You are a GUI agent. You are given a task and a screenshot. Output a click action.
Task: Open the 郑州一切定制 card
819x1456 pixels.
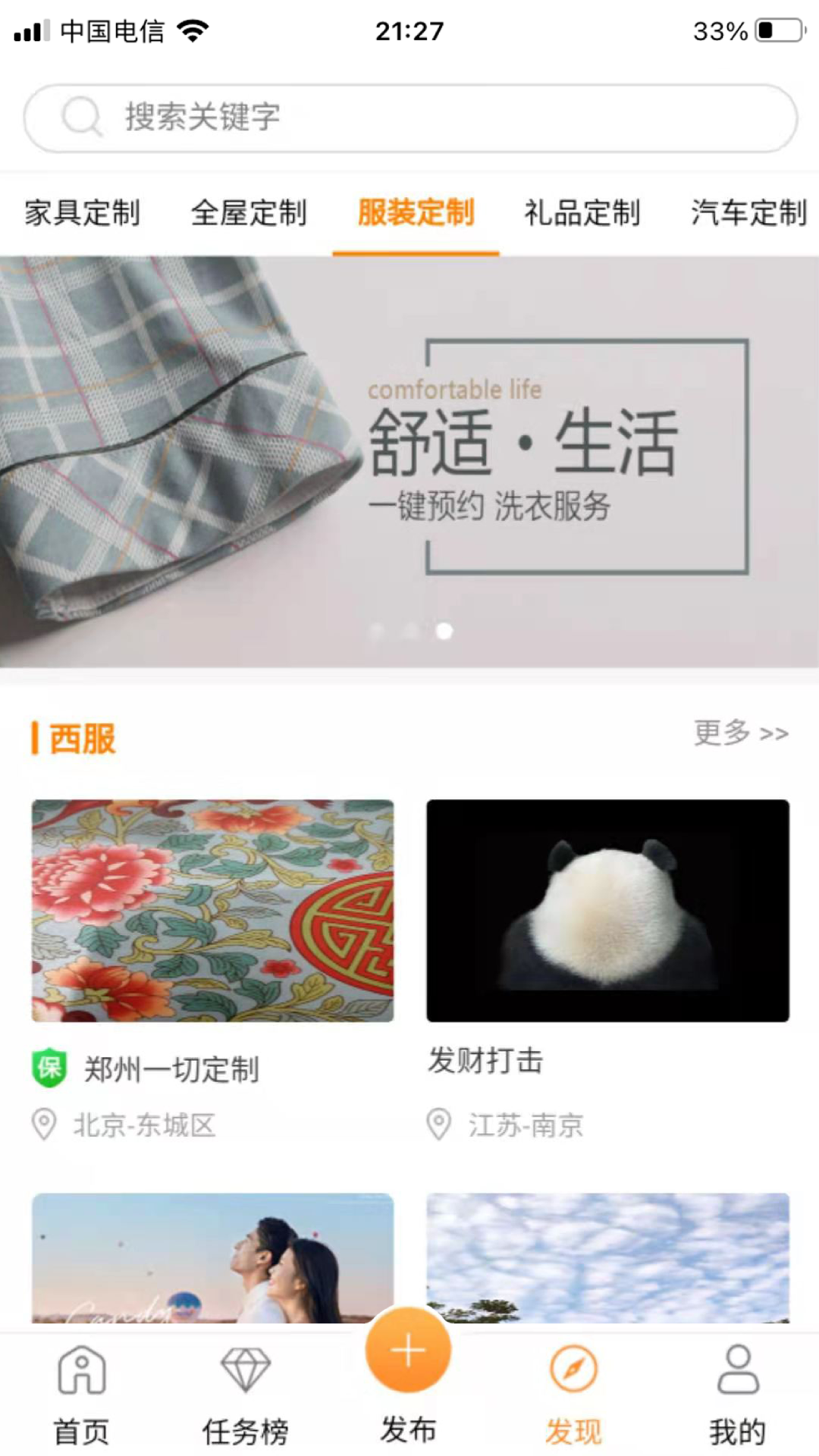pyautogui.click(x=212, y=910)
